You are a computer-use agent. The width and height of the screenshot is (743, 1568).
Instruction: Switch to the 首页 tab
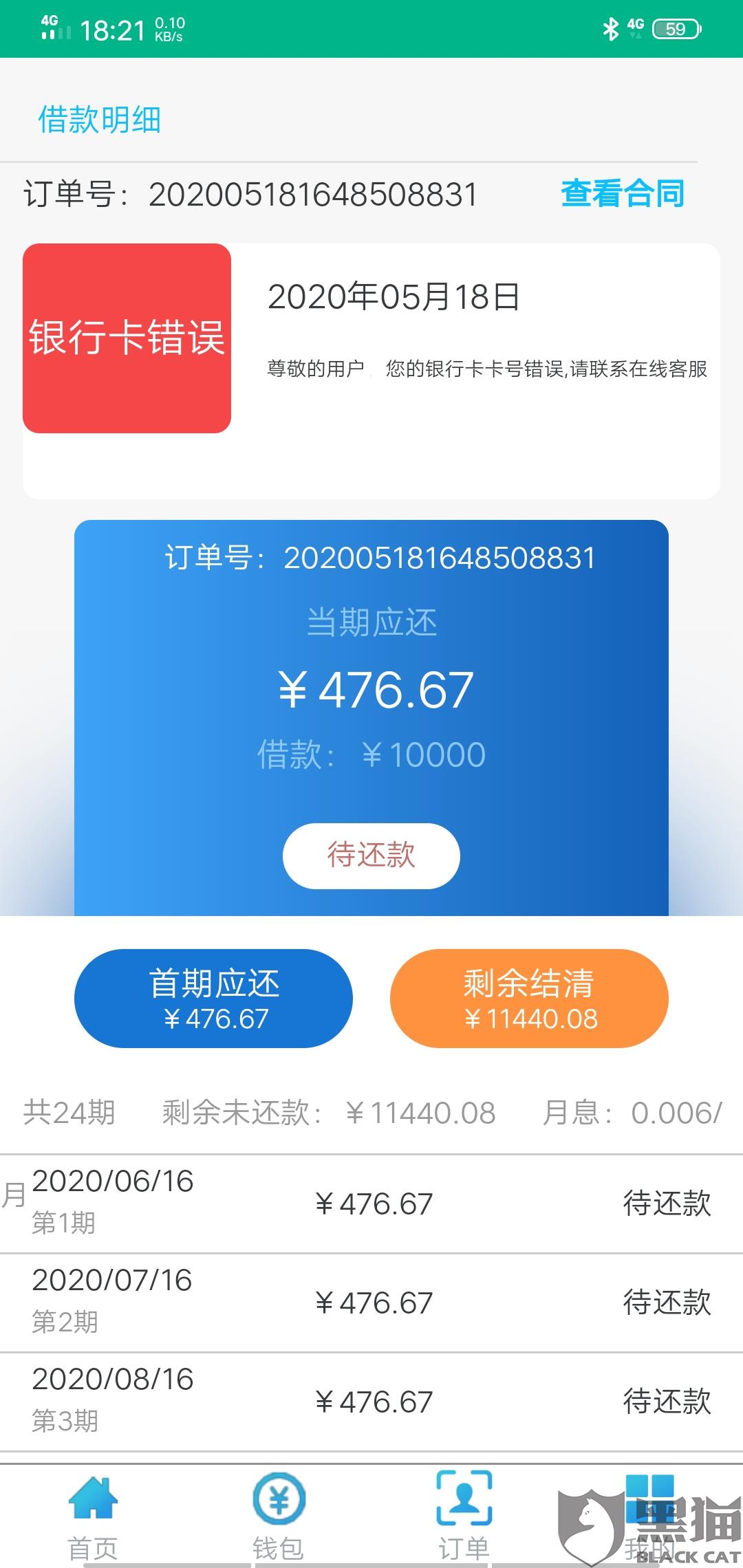(x=93, y=1517)
